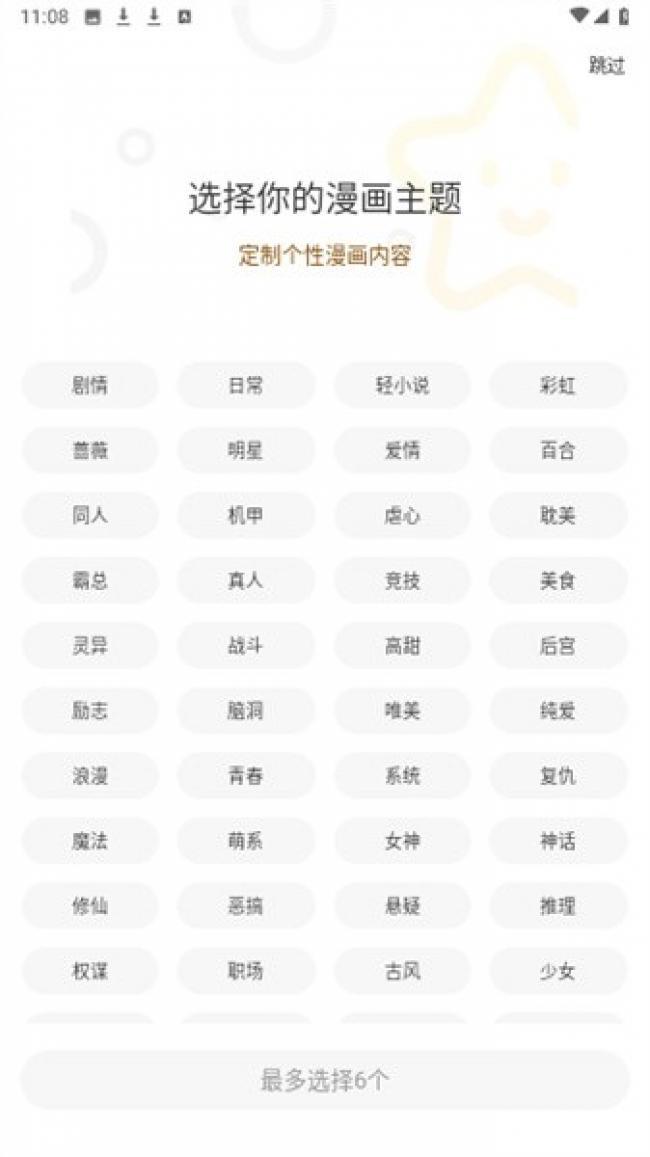650x1157 pixels.
Task: Pick the 战斗 chip
Action: (246, 645)
